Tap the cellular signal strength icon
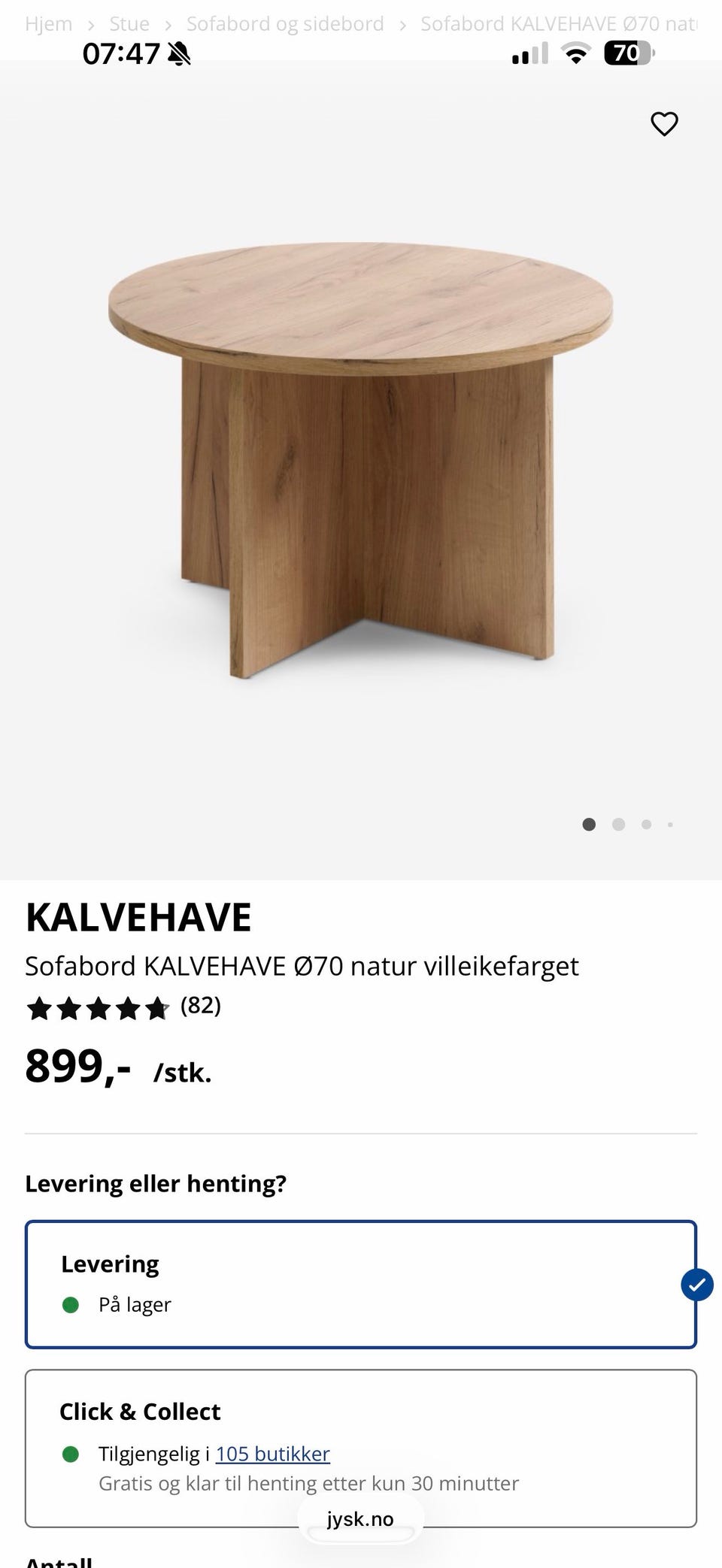 point(529,54)
